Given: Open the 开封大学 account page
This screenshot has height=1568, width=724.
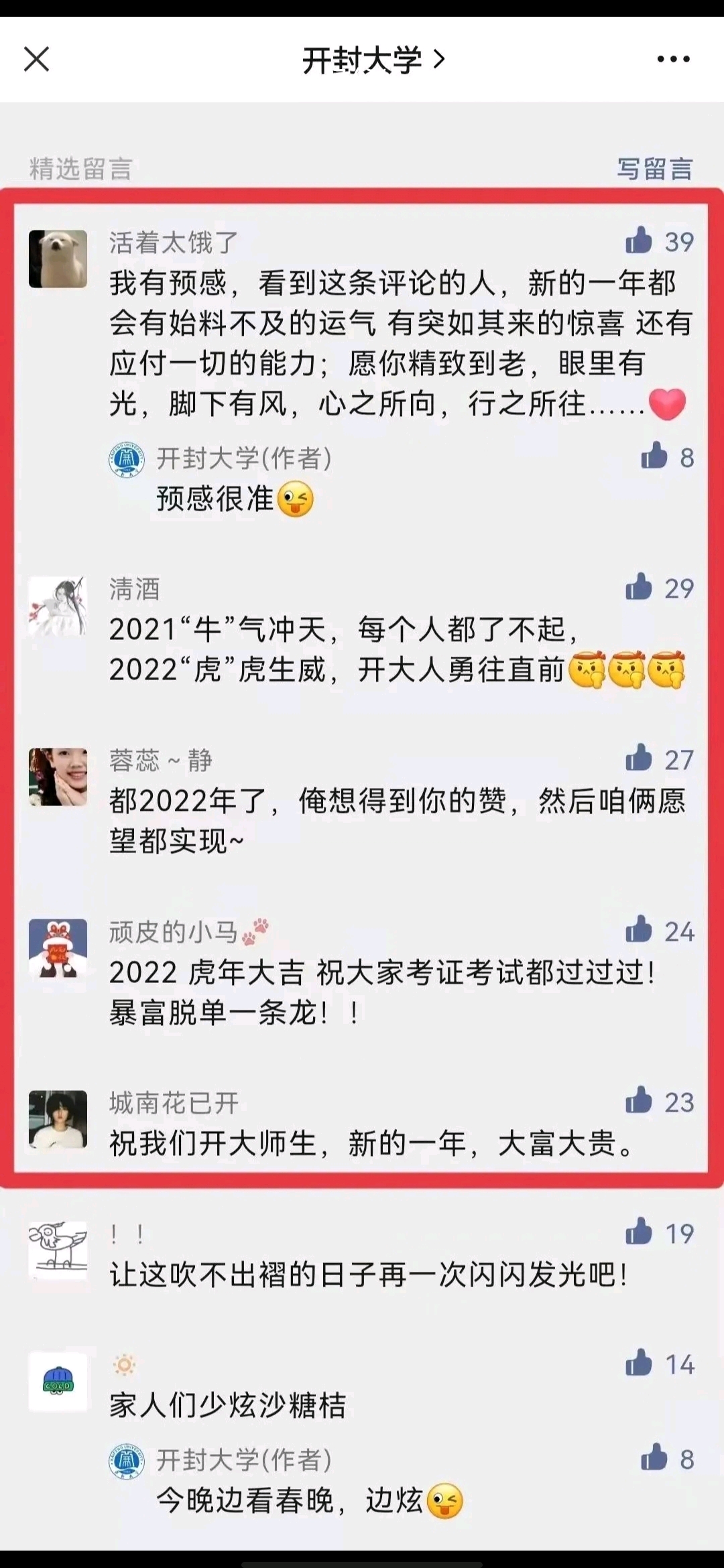Looking at the screenshot, I should (x=372, y=60).
